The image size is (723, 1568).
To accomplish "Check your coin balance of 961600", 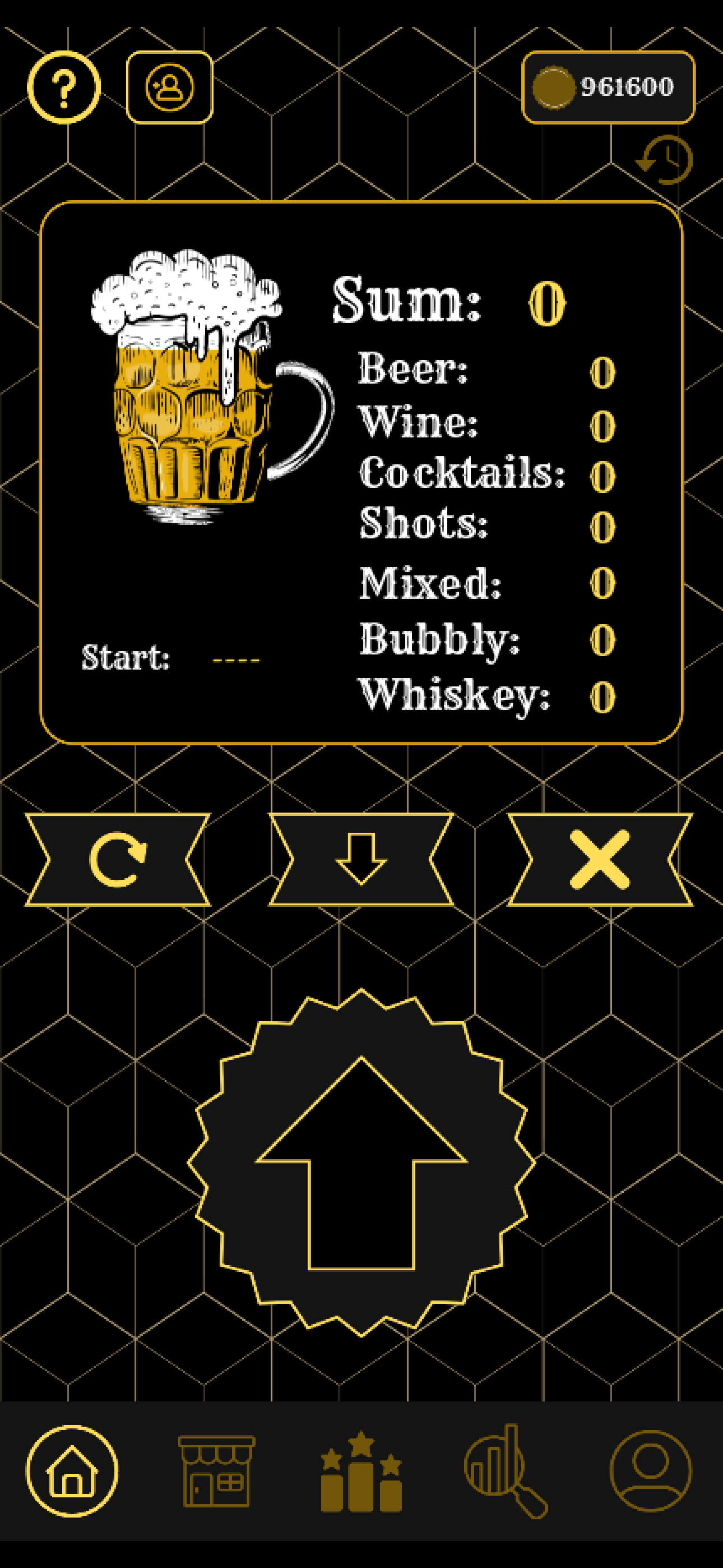I will pos(609,87).
